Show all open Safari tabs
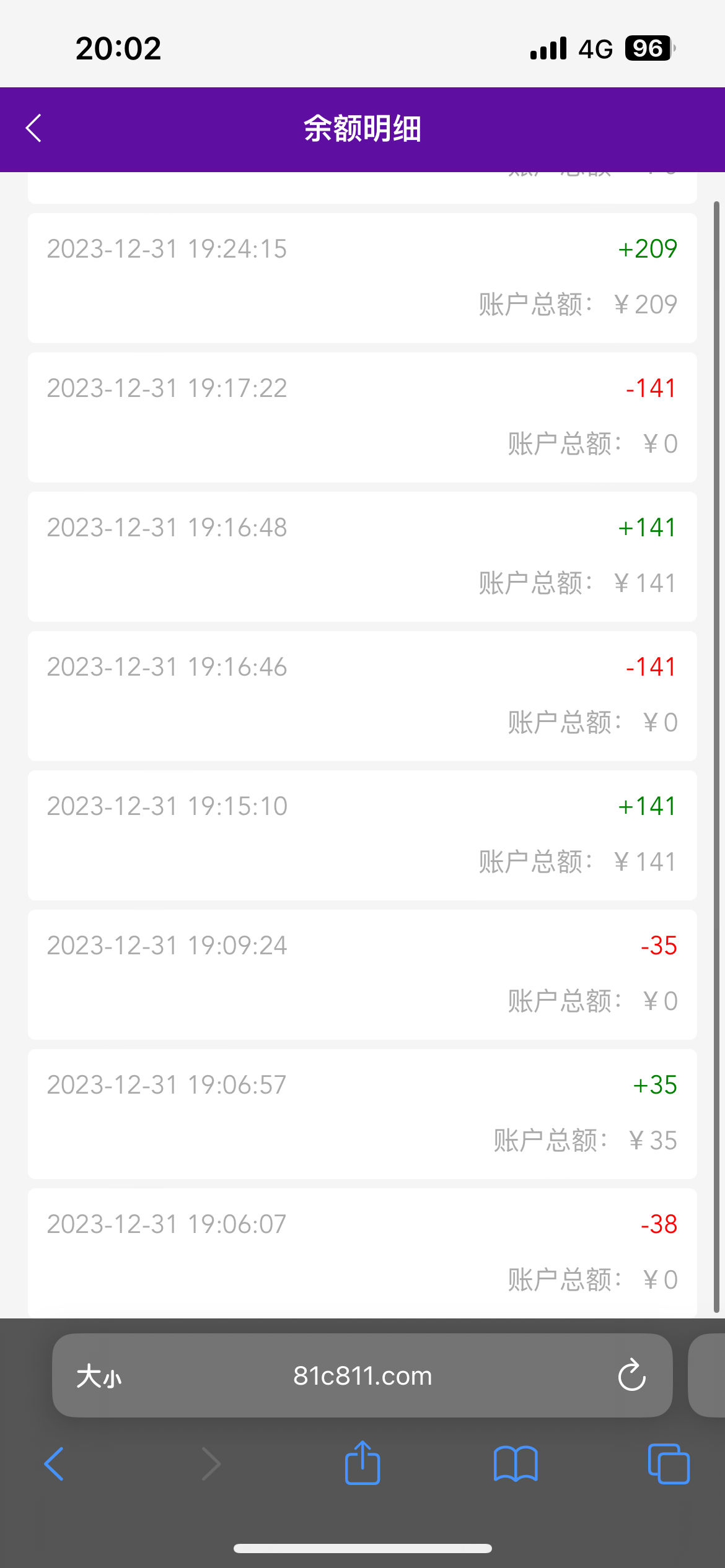 [668, 1464]
